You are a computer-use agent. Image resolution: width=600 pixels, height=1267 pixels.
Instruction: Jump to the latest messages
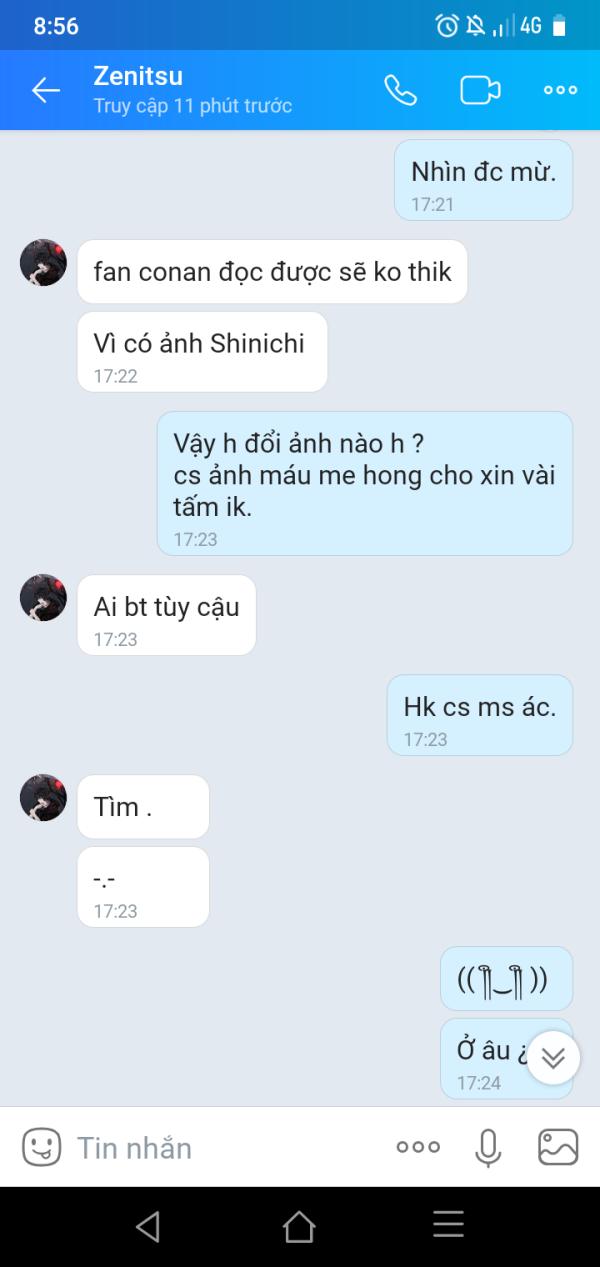point(553,1058)
